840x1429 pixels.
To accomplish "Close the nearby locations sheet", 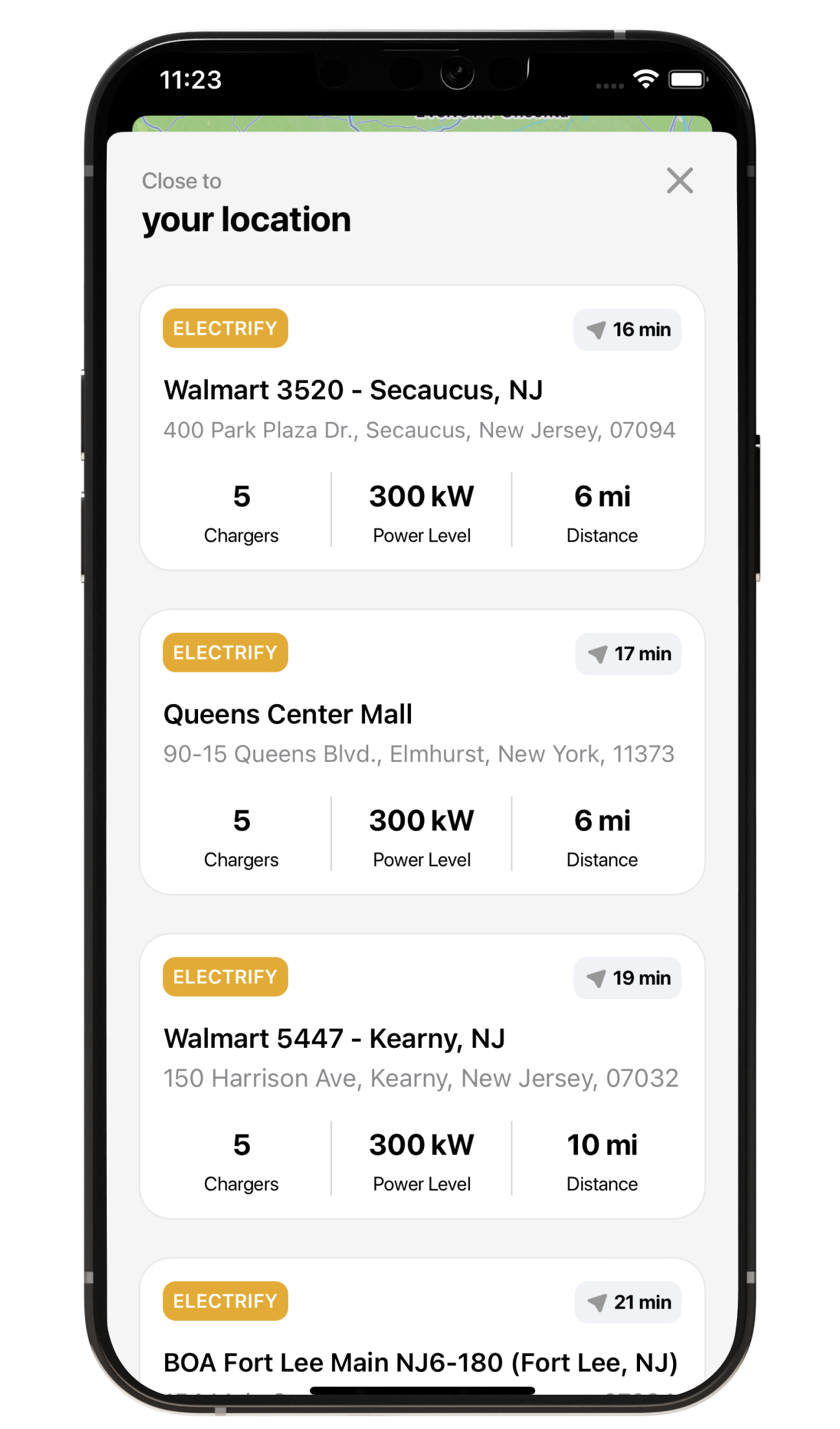I will 680,181.
